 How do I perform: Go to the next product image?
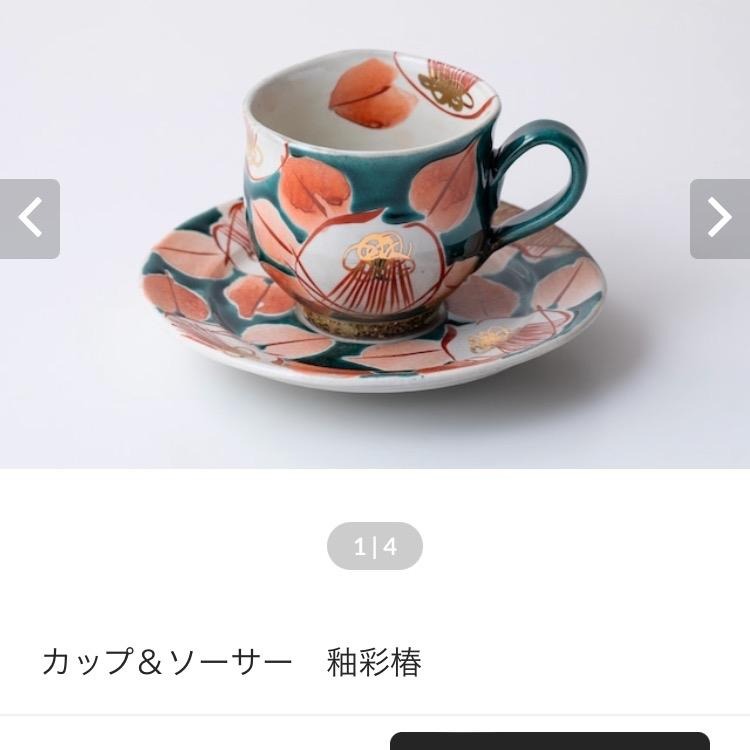pos(719,219)
